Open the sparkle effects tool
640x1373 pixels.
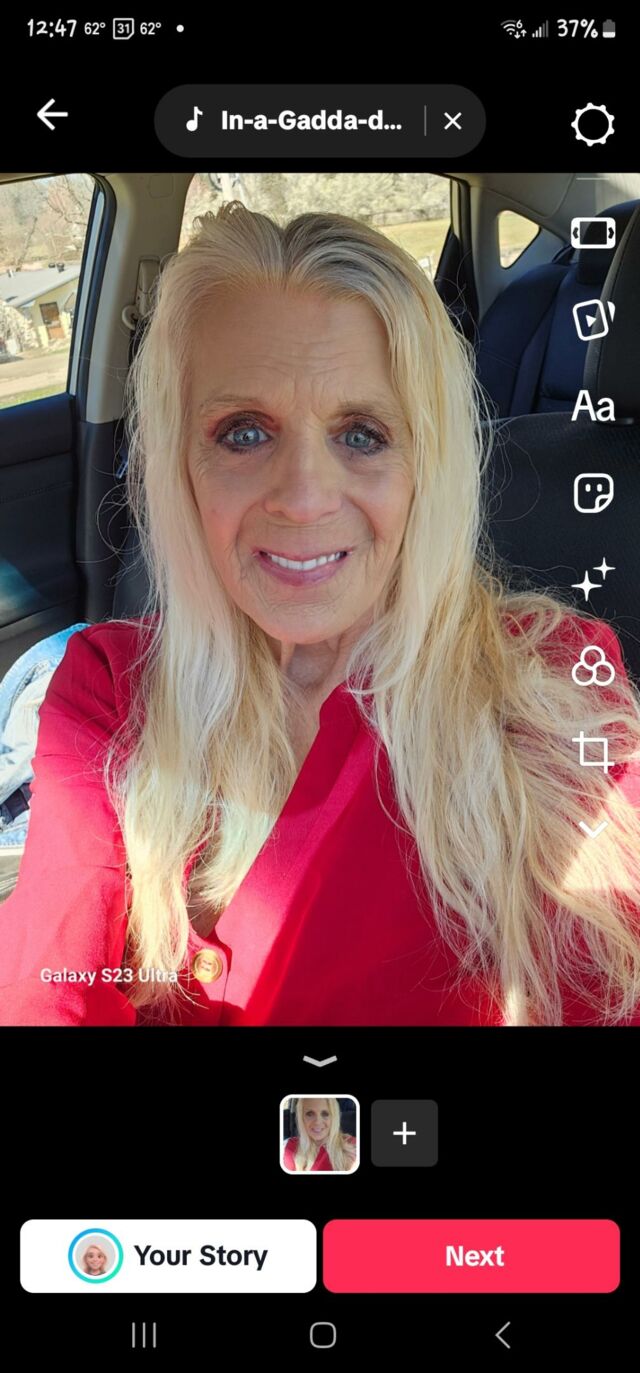(592, 580)
